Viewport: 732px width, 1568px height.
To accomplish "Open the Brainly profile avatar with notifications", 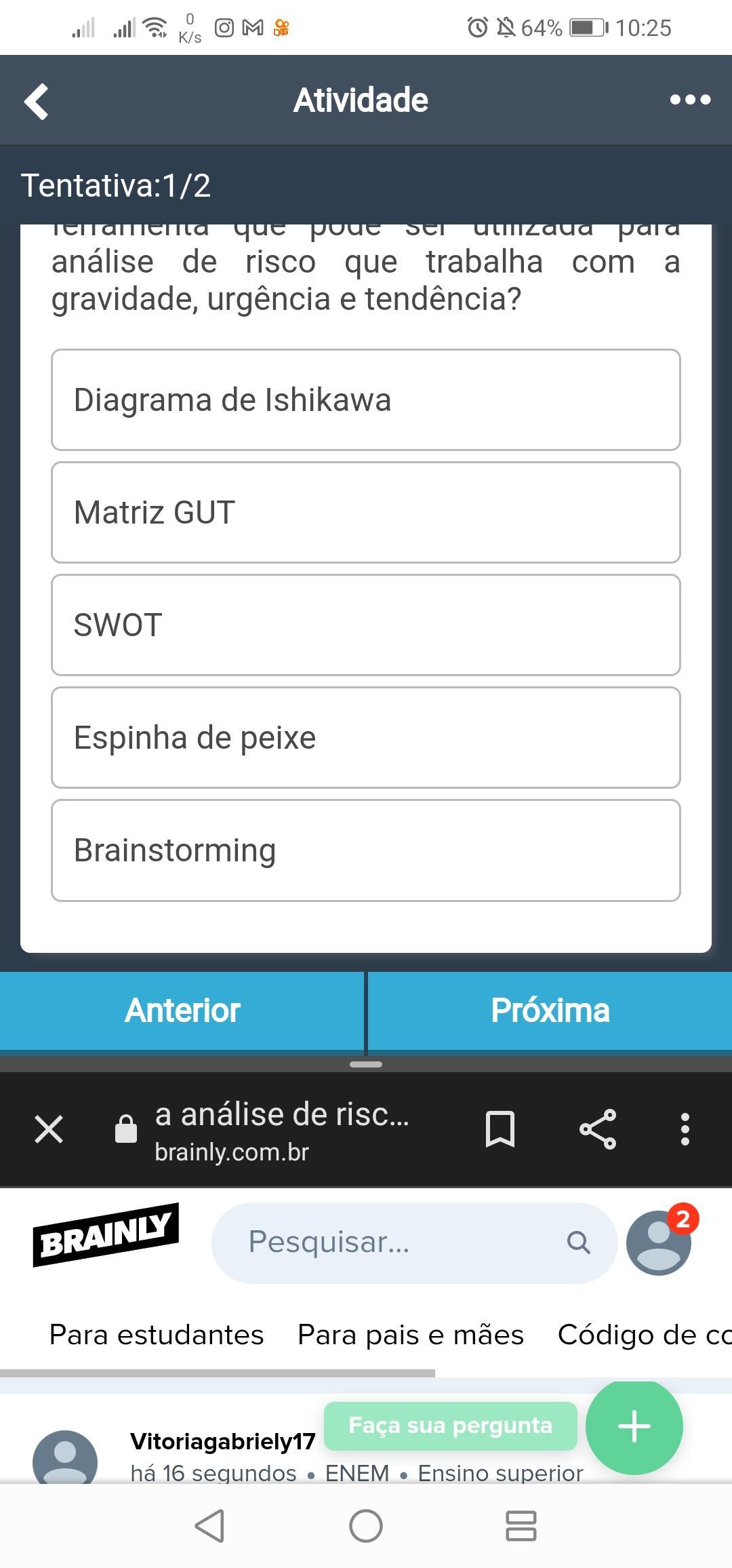I will (x=659, y=1242).
